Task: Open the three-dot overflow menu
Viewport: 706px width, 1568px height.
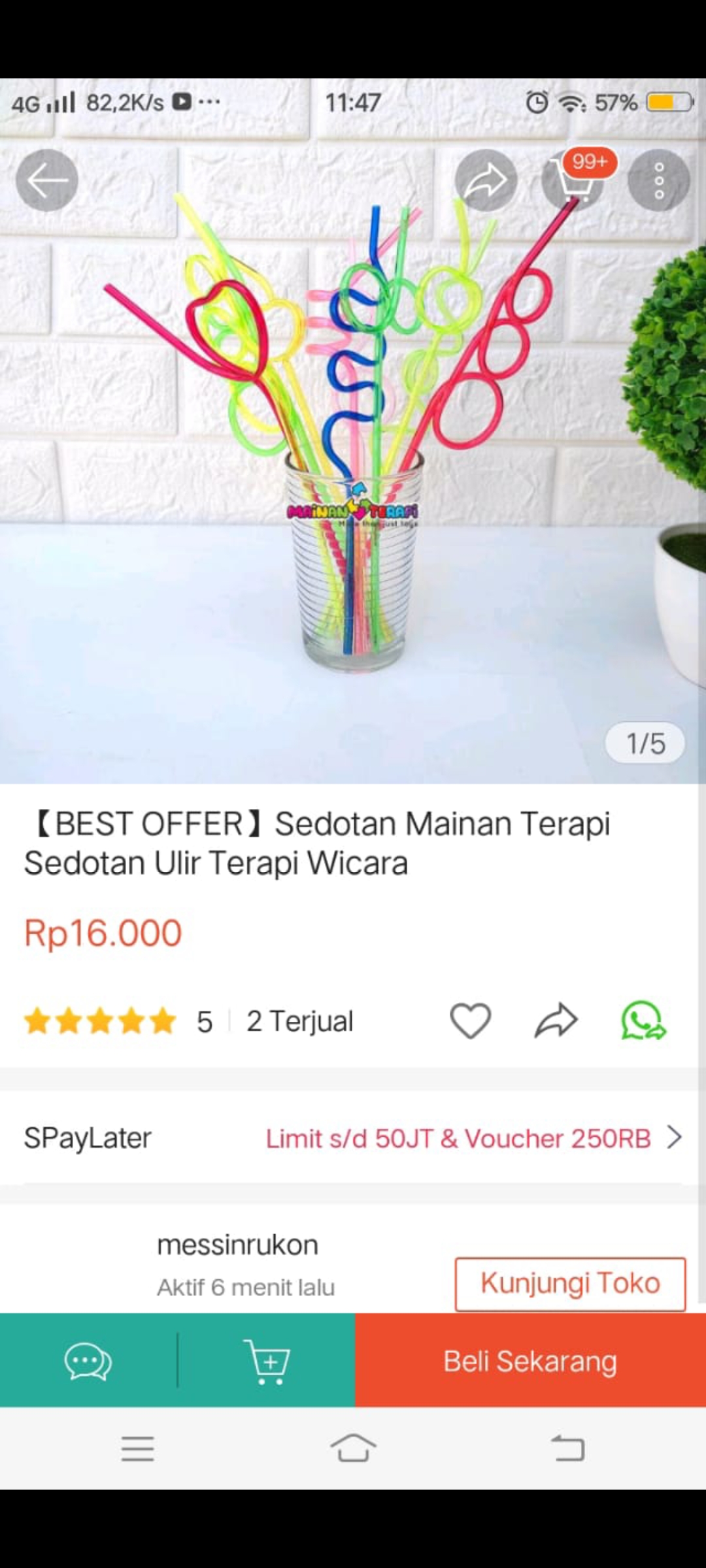Action: coord(658,180)
